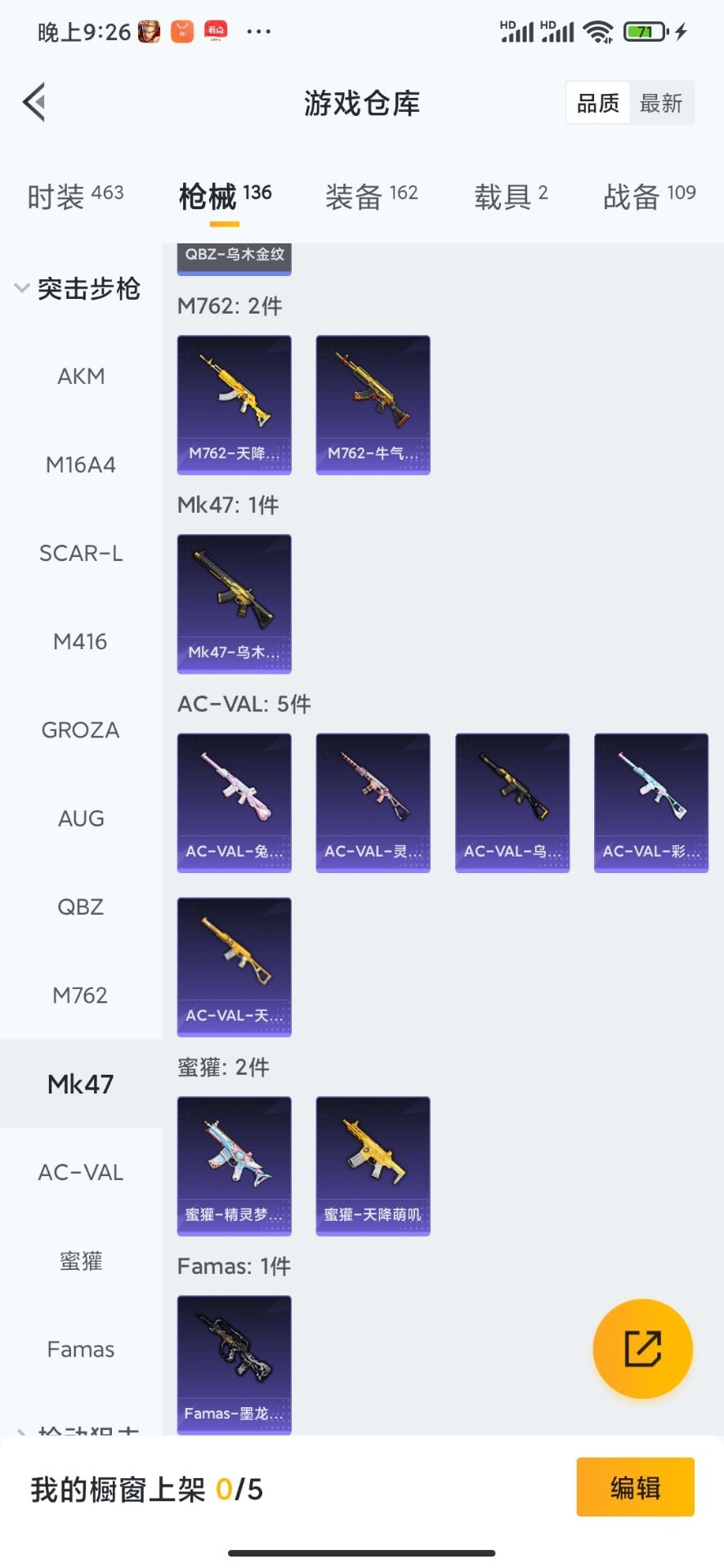Go back using the arrow icon

click(34, 102)
